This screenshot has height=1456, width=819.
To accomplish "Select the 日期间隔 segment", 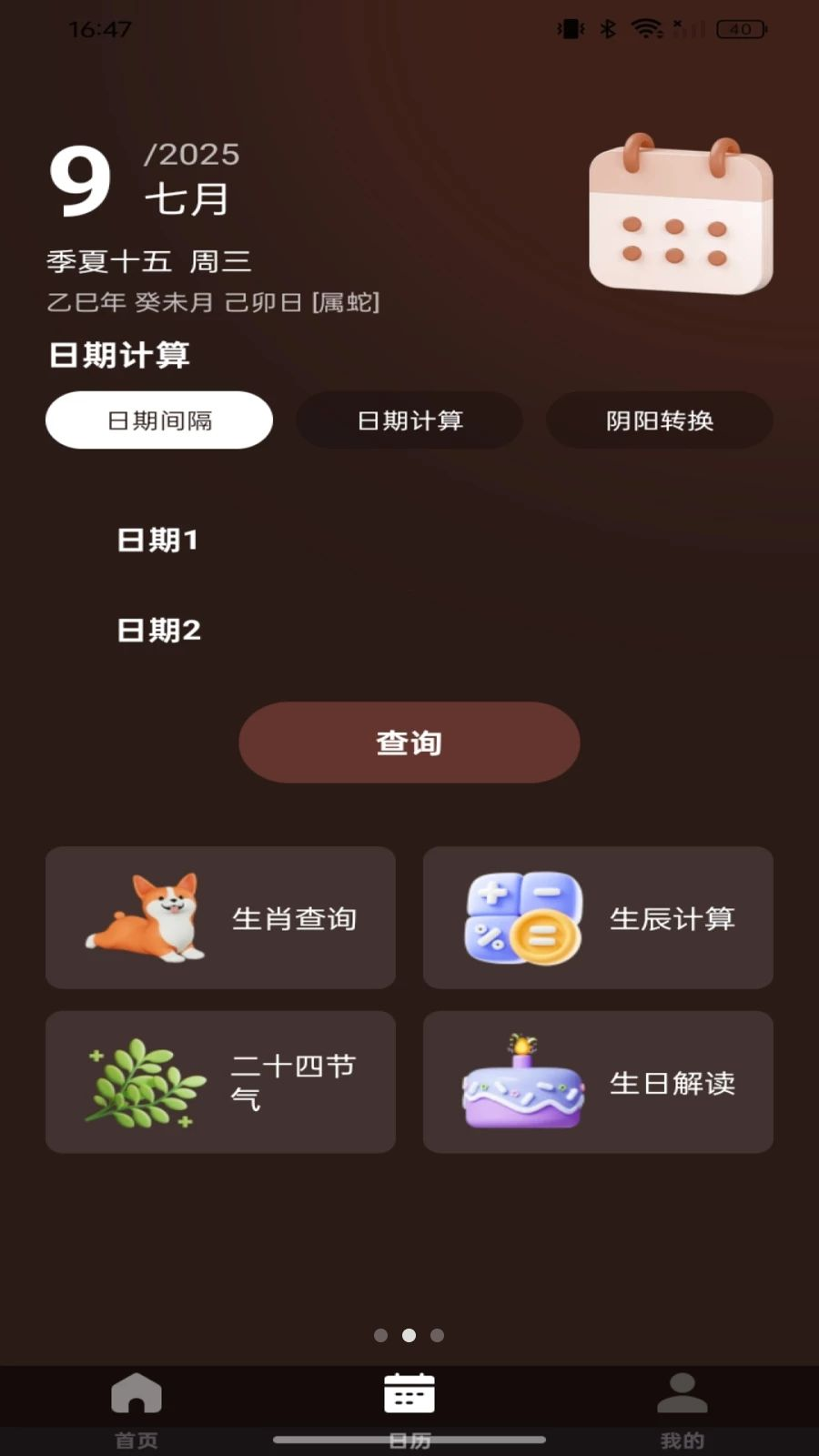I will [x=159, y=420].
